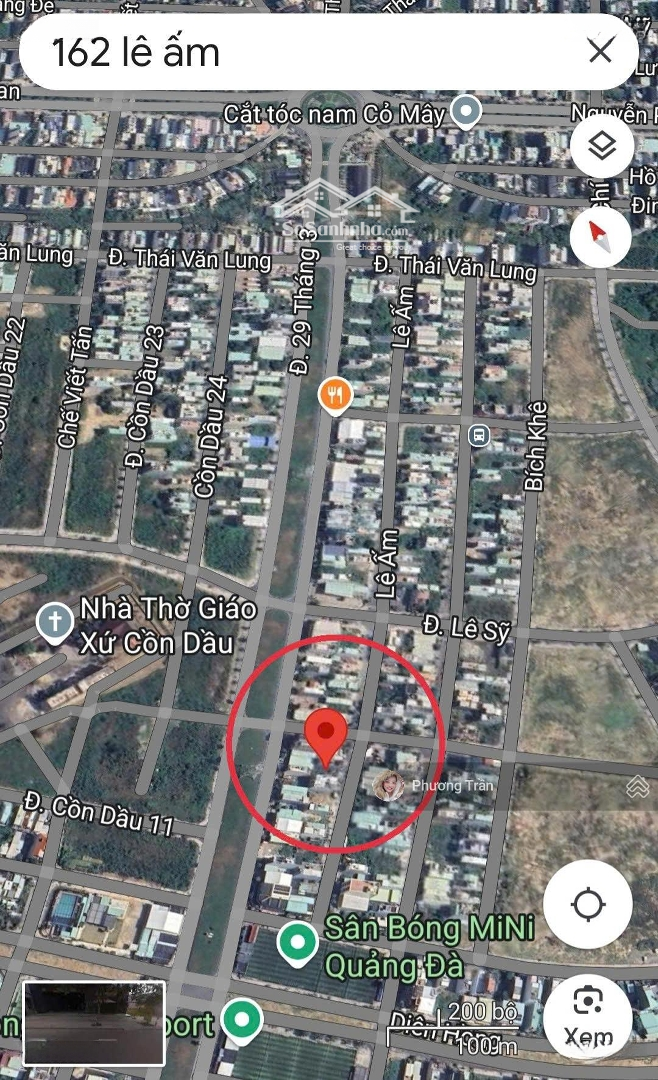The image size is (658, 1080).
Task: Clear the search text with the X
Action: click(600, 51)
